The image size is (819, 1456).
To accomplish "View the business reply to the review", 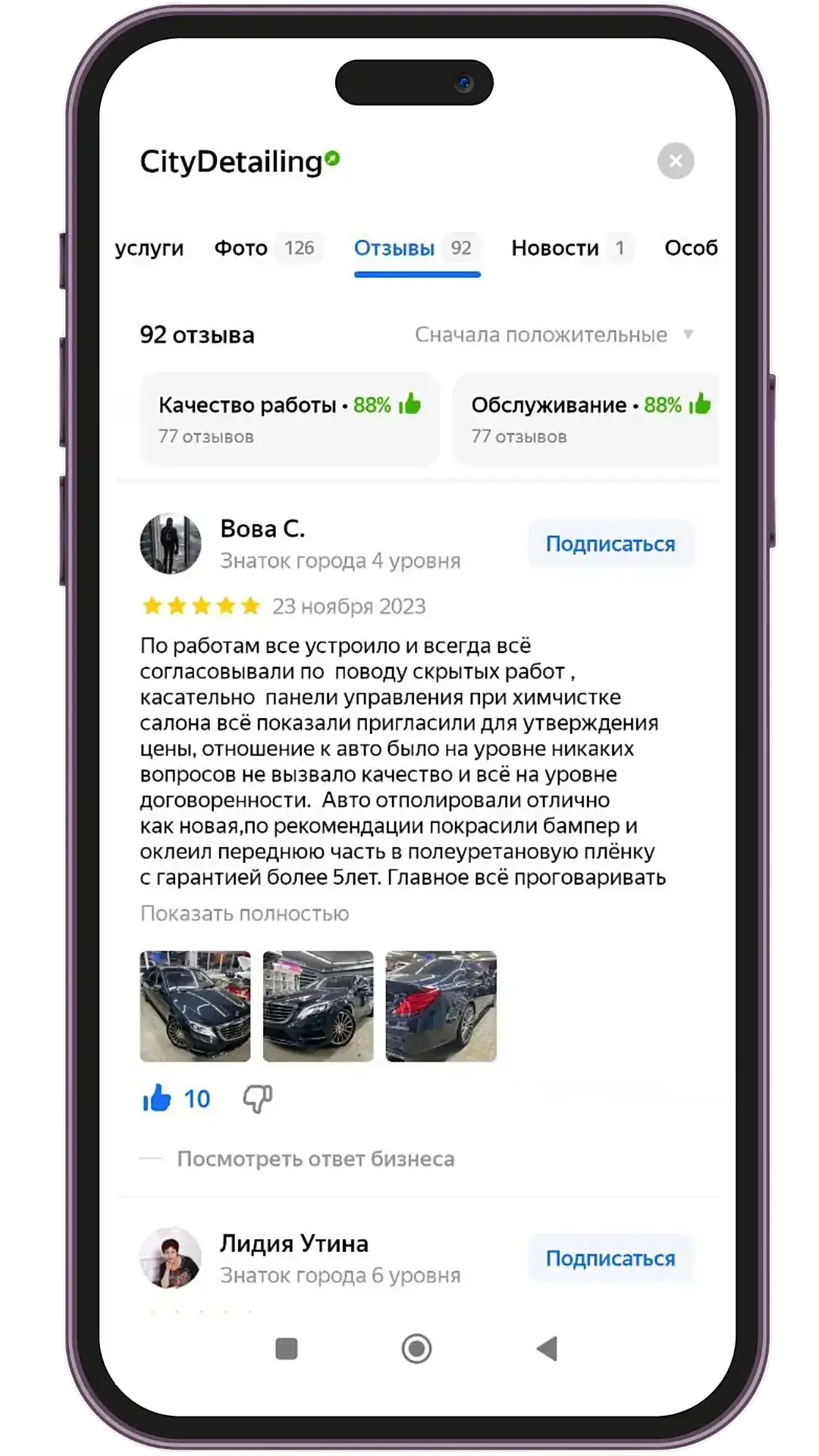I will tap(315, 1159).
